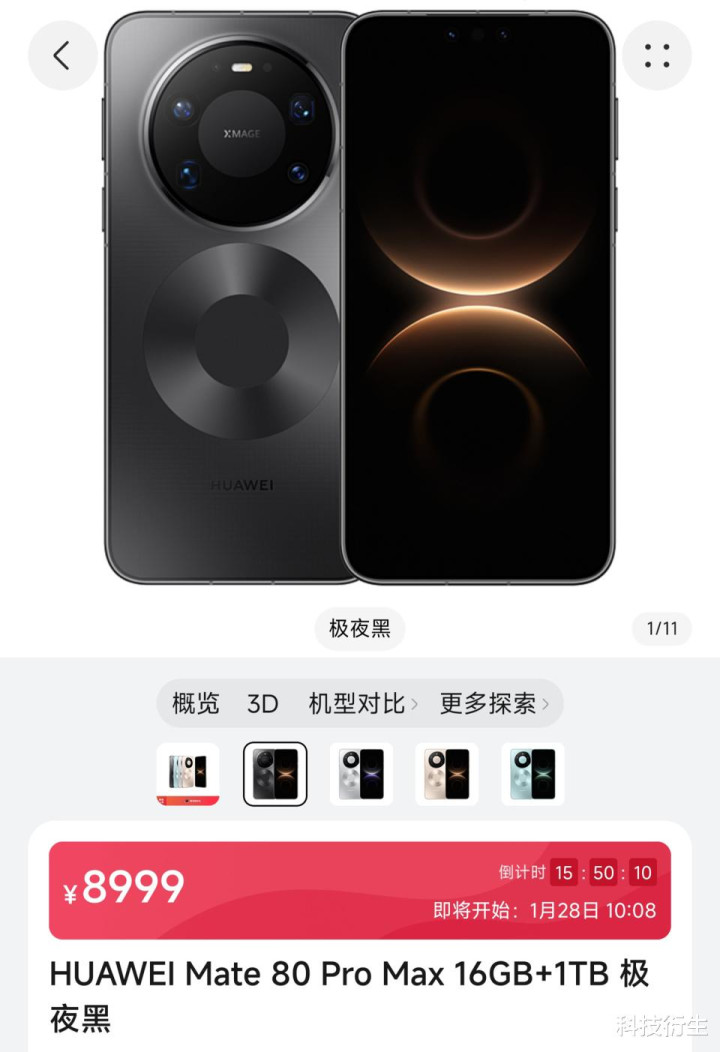Switch to the 概览 tab
This screenshot has width=720, height=1052.
pos(195,704)
